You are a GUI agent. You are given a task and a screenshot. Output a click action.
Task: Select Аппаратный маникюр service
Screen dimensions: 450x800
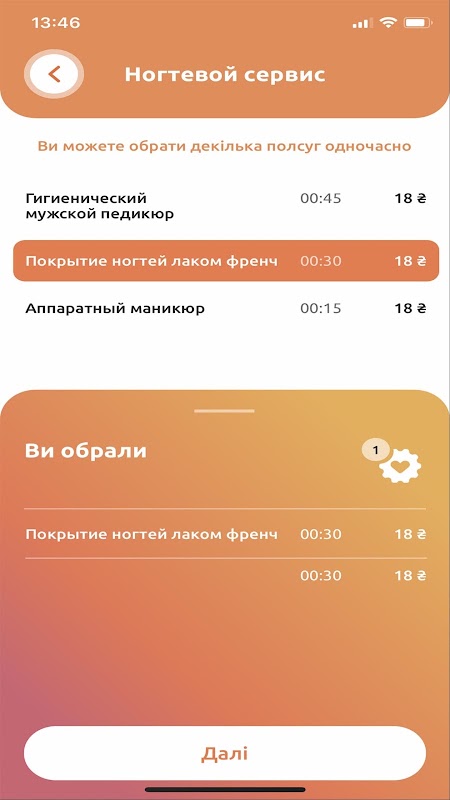pyautogui.click(x=226, y=308)
